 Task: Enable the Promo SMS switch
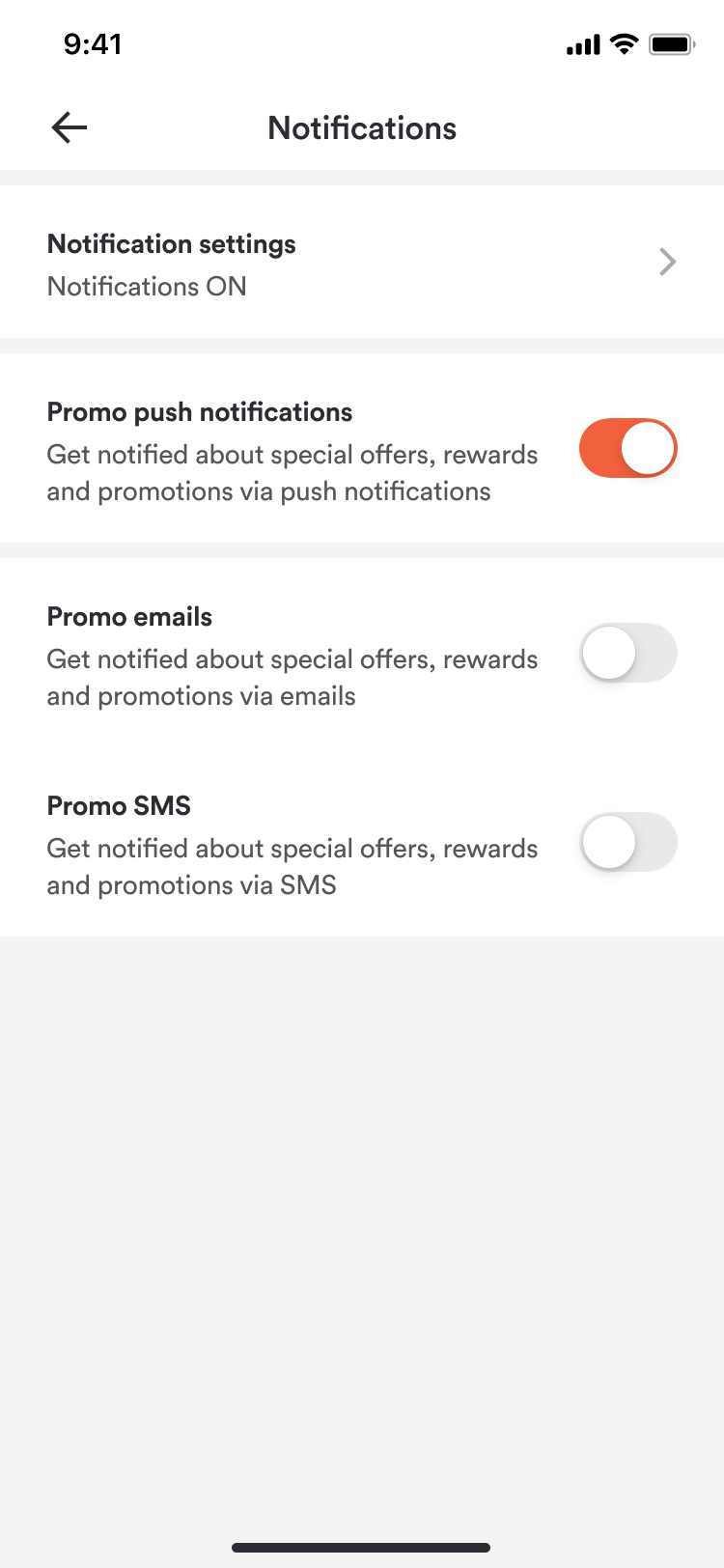point(627,843)
